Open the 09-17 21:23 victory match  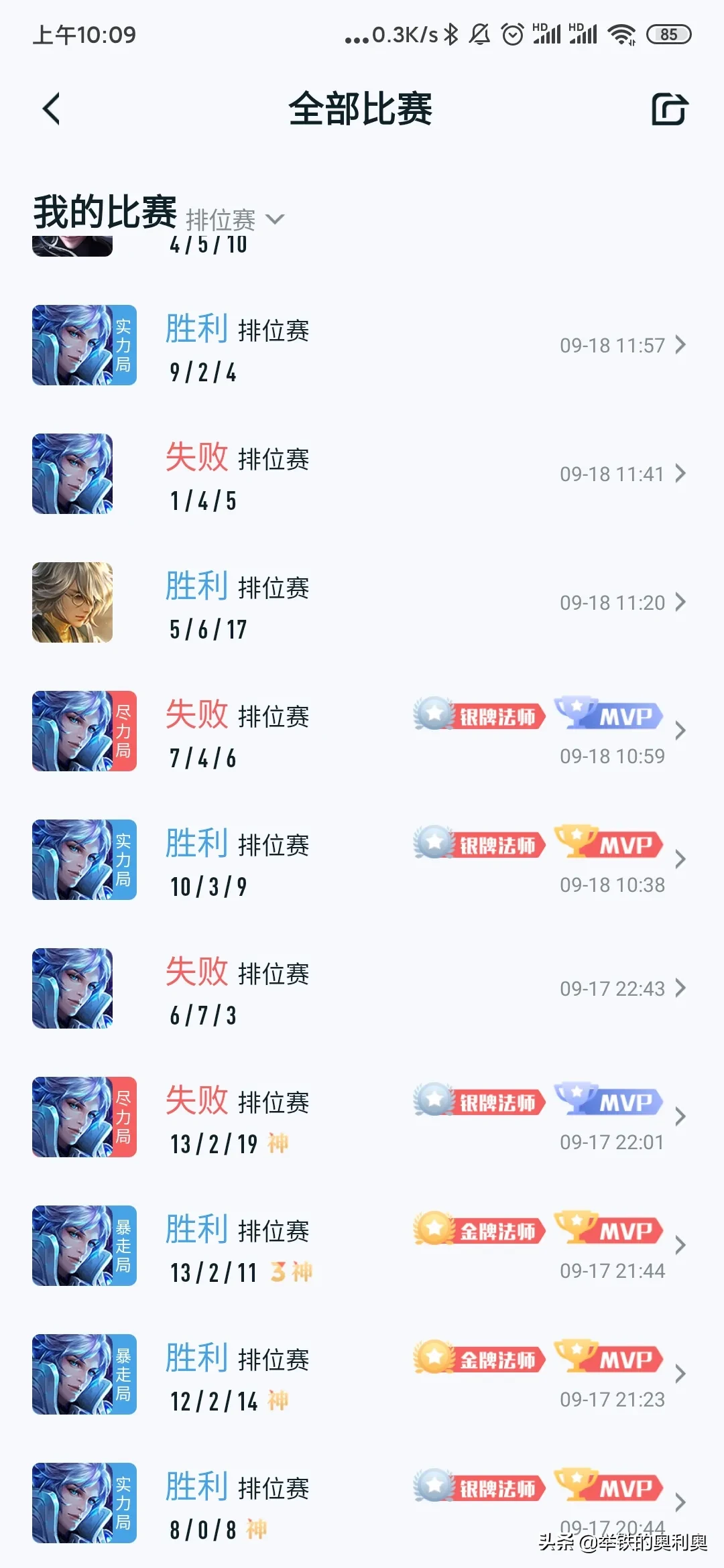click(362, 1375)
